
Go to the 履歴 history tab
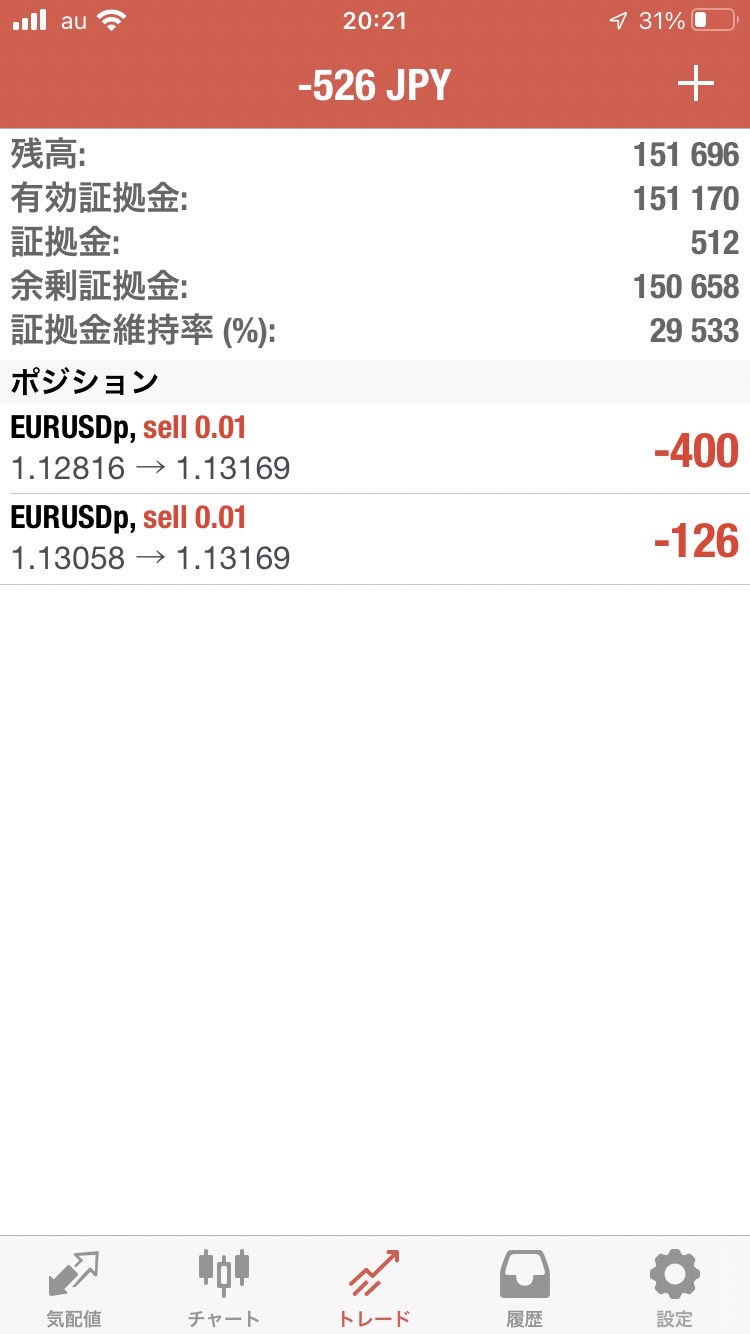coord(525,1286)
